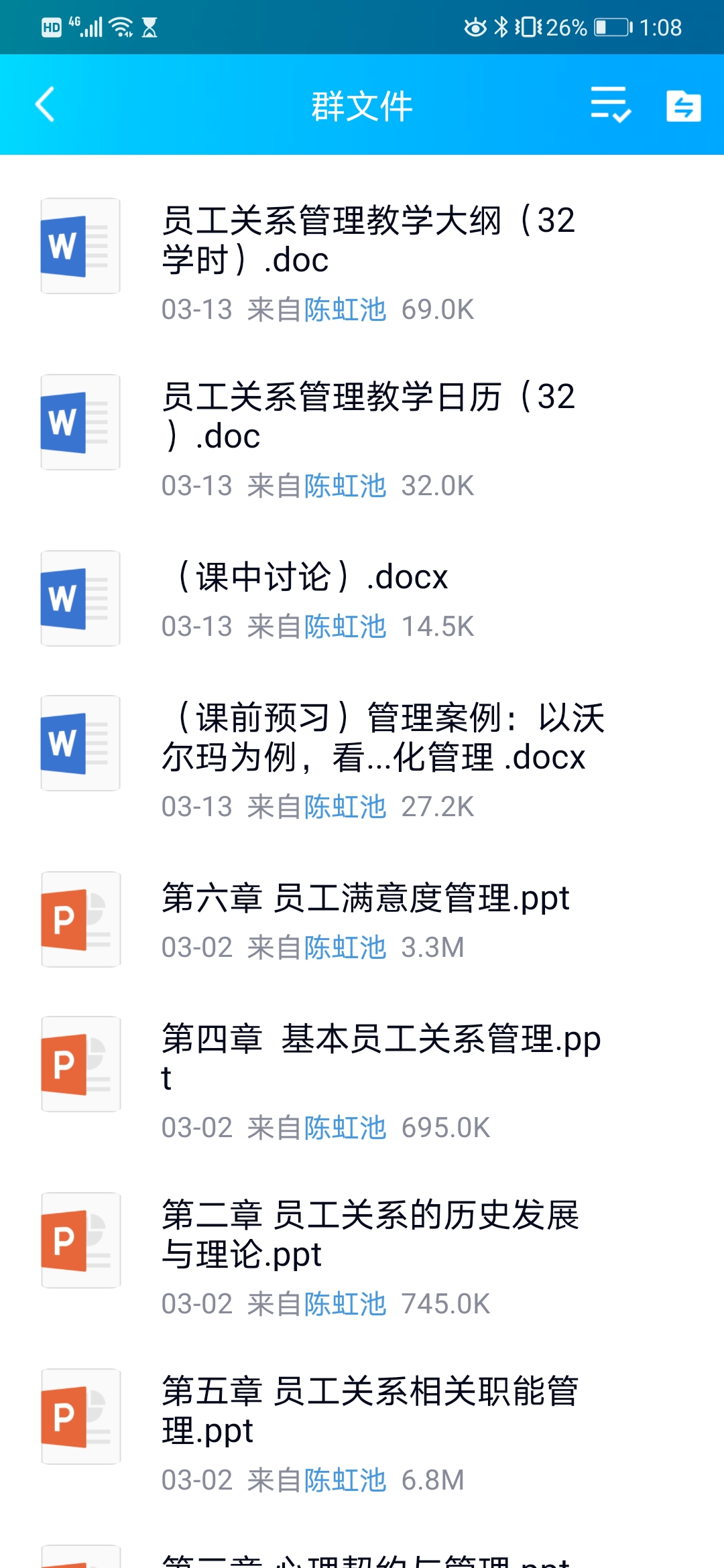This screenshot has height=1568, width=724.
Task: Open 第五章 员工关系相关职能管理.ppt
Action: (x=370, y=1411)
